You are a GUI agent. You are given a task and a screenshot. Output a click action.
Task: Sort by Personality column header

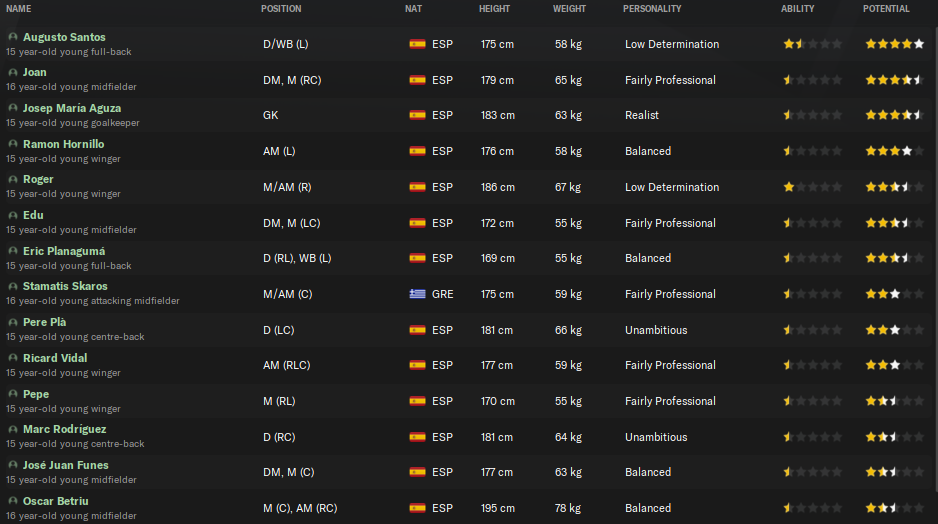pyautogui.click(x=652, y=9)
